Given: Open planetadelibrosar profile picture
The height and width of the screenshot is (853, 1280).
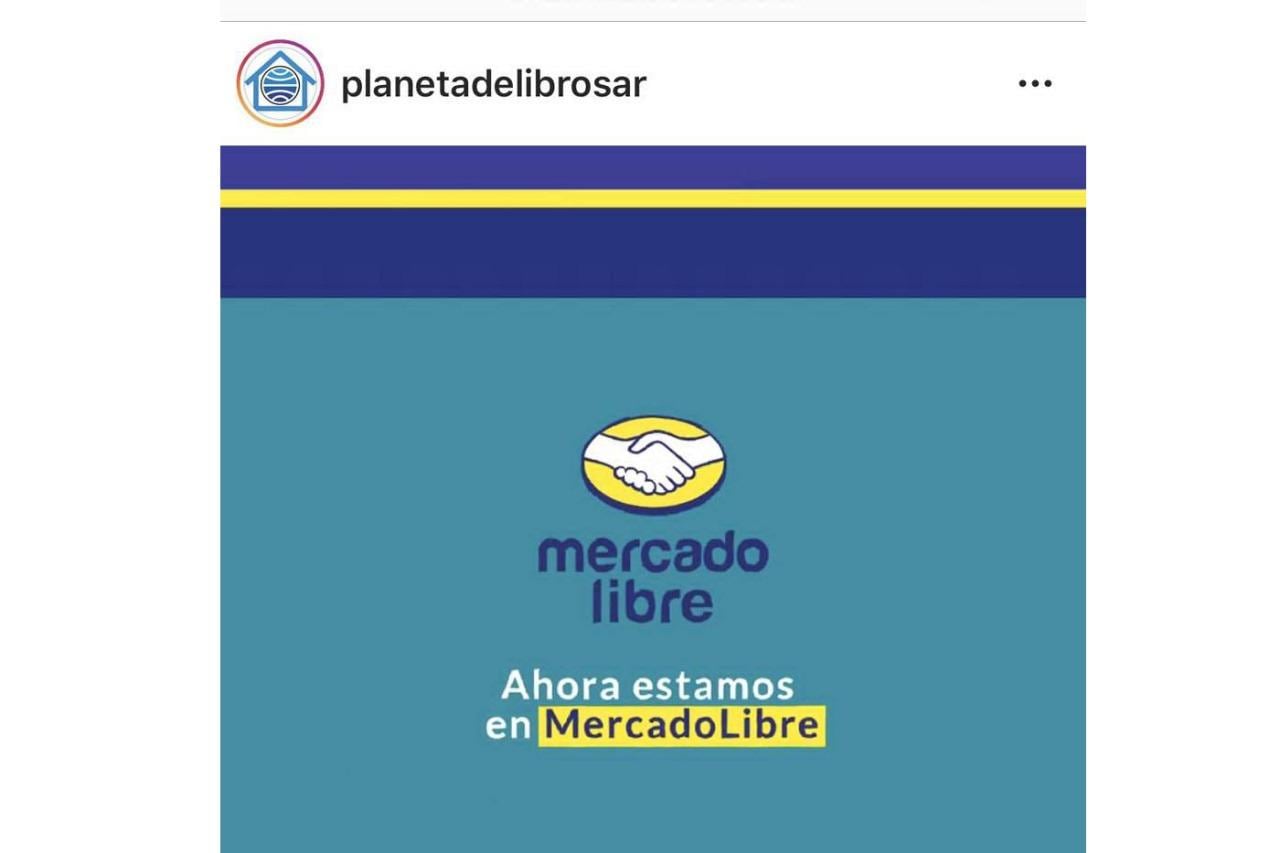Looking at the screenshot, I should tap(280, 83).
